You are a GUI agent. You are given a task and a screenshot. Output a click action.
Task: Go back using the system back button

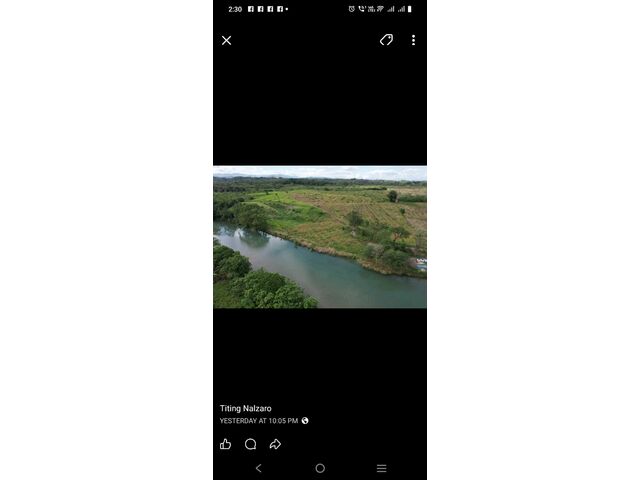pos(258,468)
